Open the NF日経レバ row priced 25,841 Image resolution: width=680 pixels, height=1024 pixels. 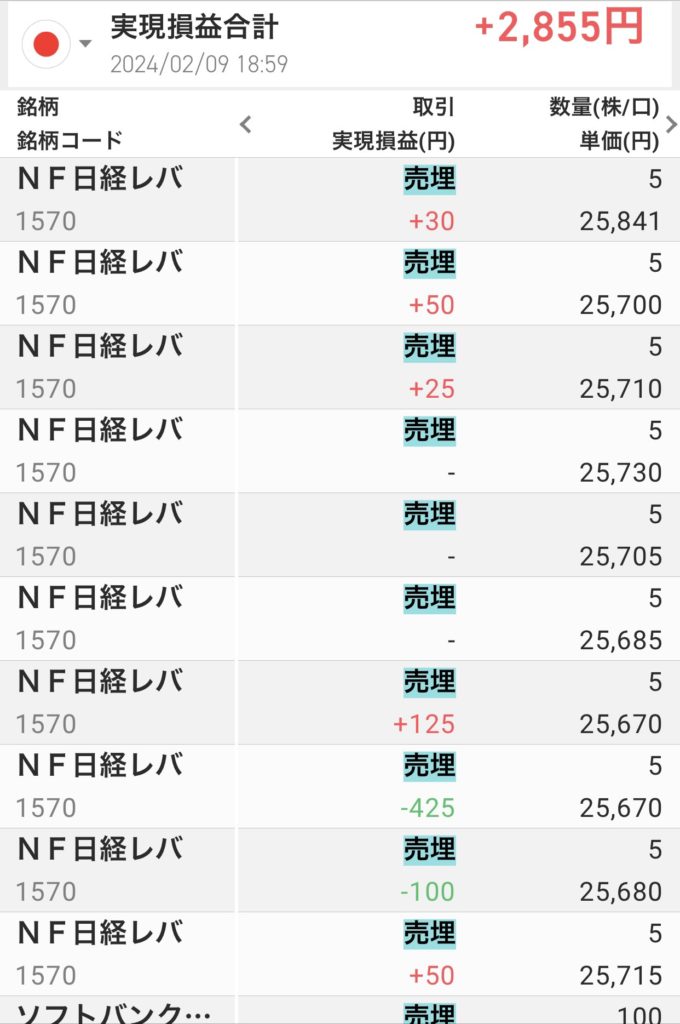coord(340,200)
